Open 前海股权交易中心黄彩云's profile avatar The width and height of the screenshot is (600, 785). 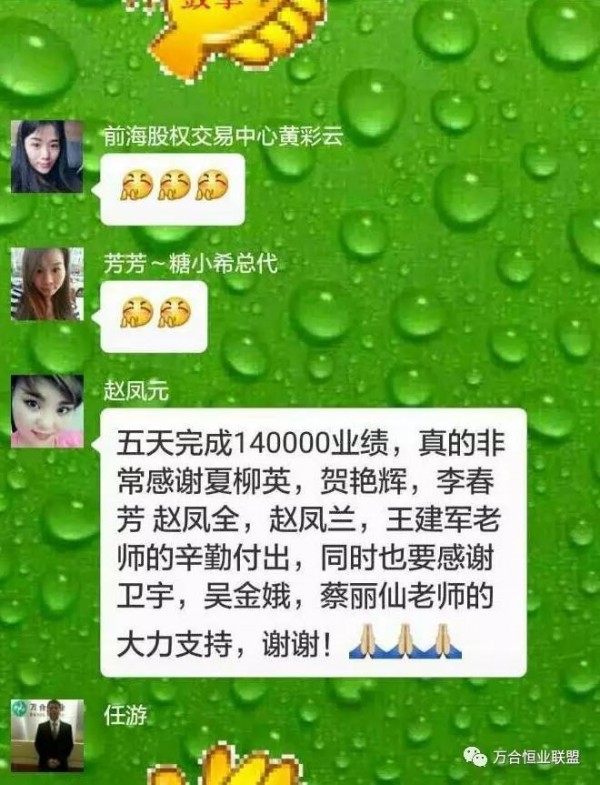(x=46, y=157)
